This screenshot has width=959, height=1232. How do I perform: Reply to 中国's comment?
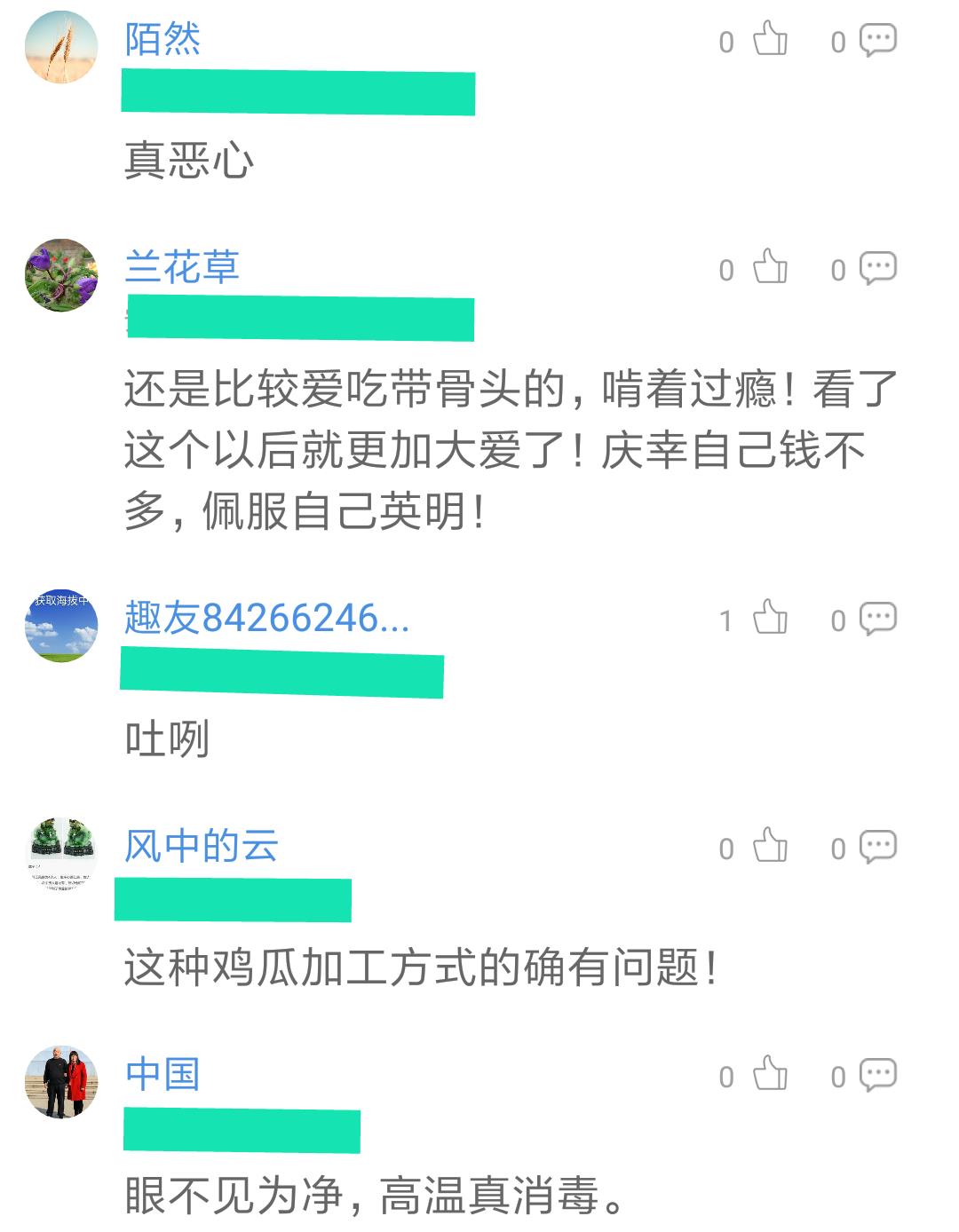[877, 1075]
